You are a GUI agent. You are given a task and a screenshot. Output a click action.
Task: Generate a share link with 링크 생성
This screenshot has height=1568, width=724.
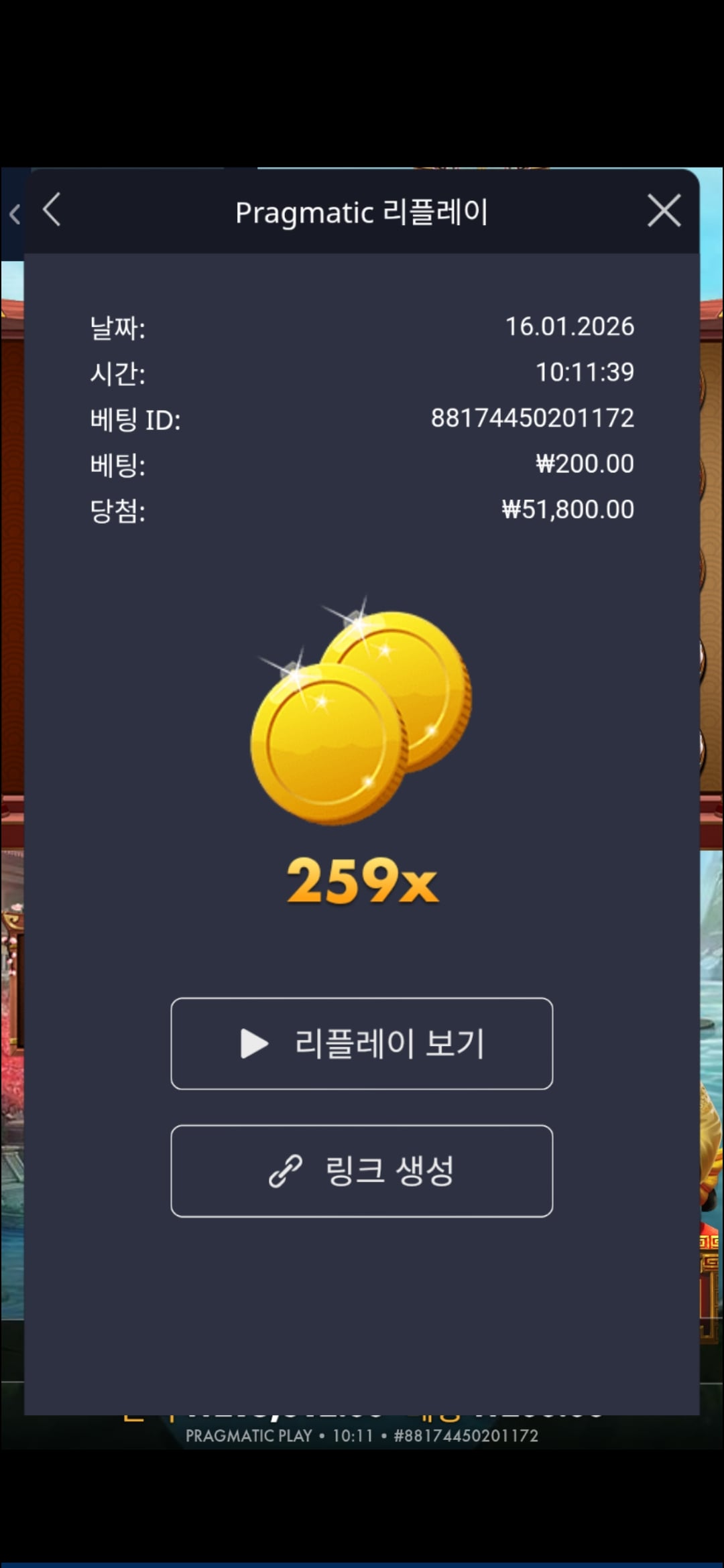pos(362,1171)
